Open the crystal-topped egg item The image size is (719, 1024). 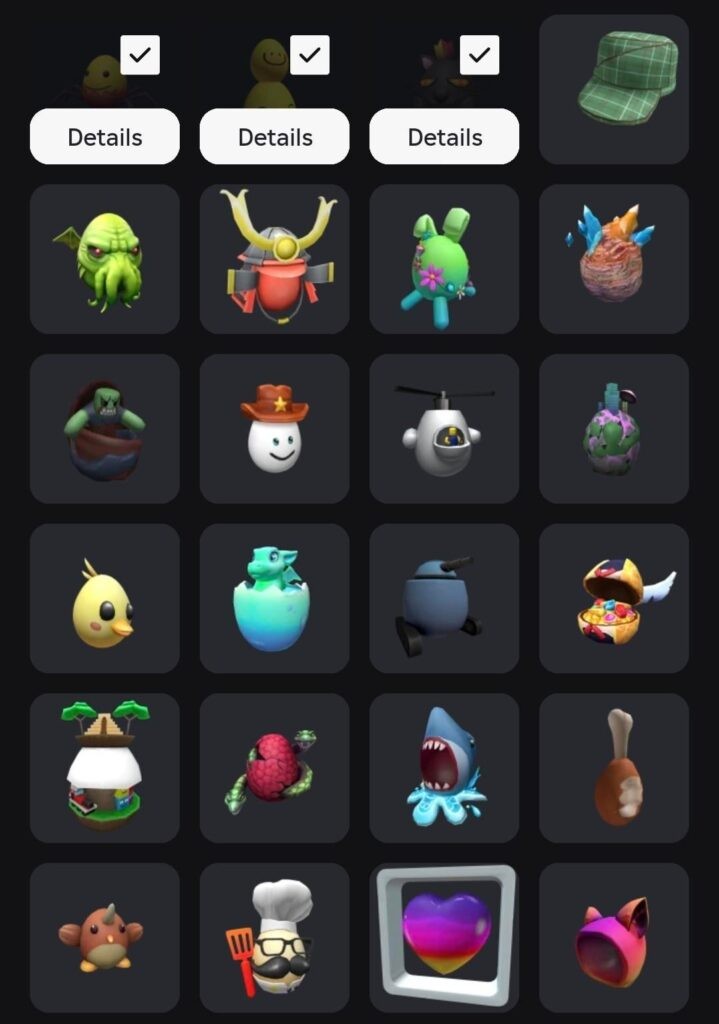click(x=614, y=259)
